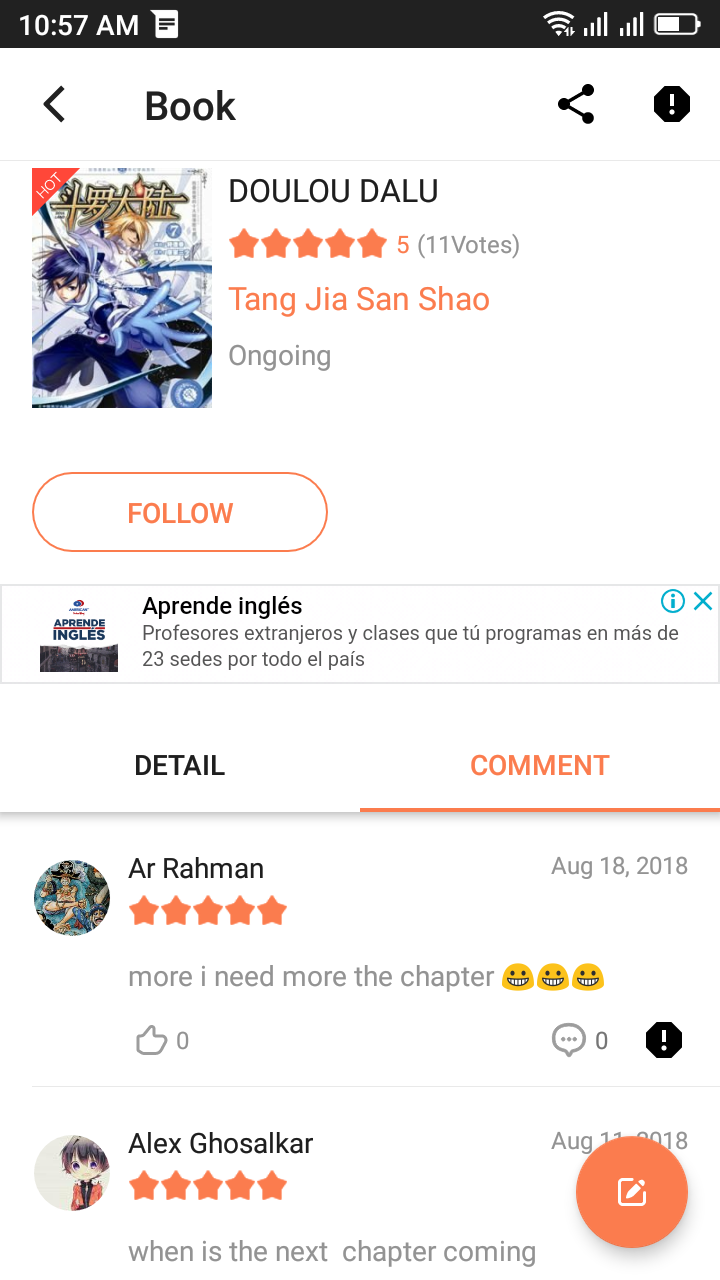Close the Aprende inglés ad
Viewport: 720px width, 1280px height.
point(703,601)
